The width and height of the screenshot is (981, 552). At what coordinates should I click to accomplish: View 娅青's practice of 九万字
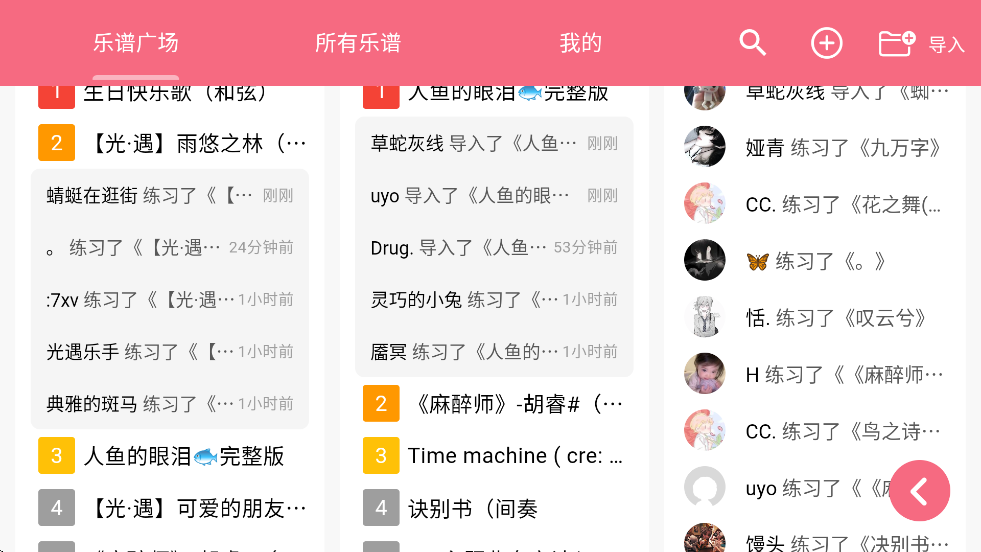(x=843, y=148)
